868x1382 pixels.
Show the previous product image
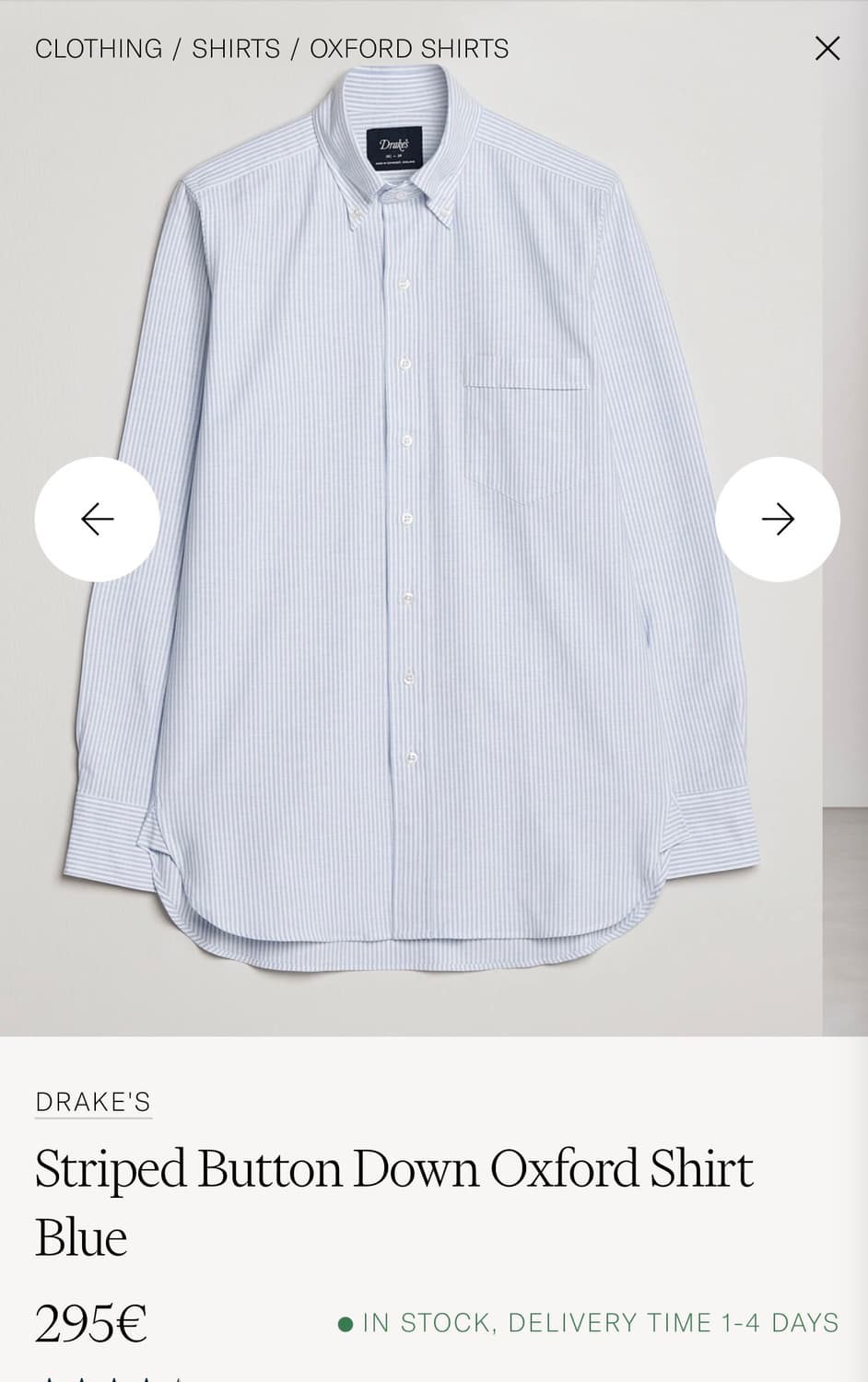click(x=97, y=520)
